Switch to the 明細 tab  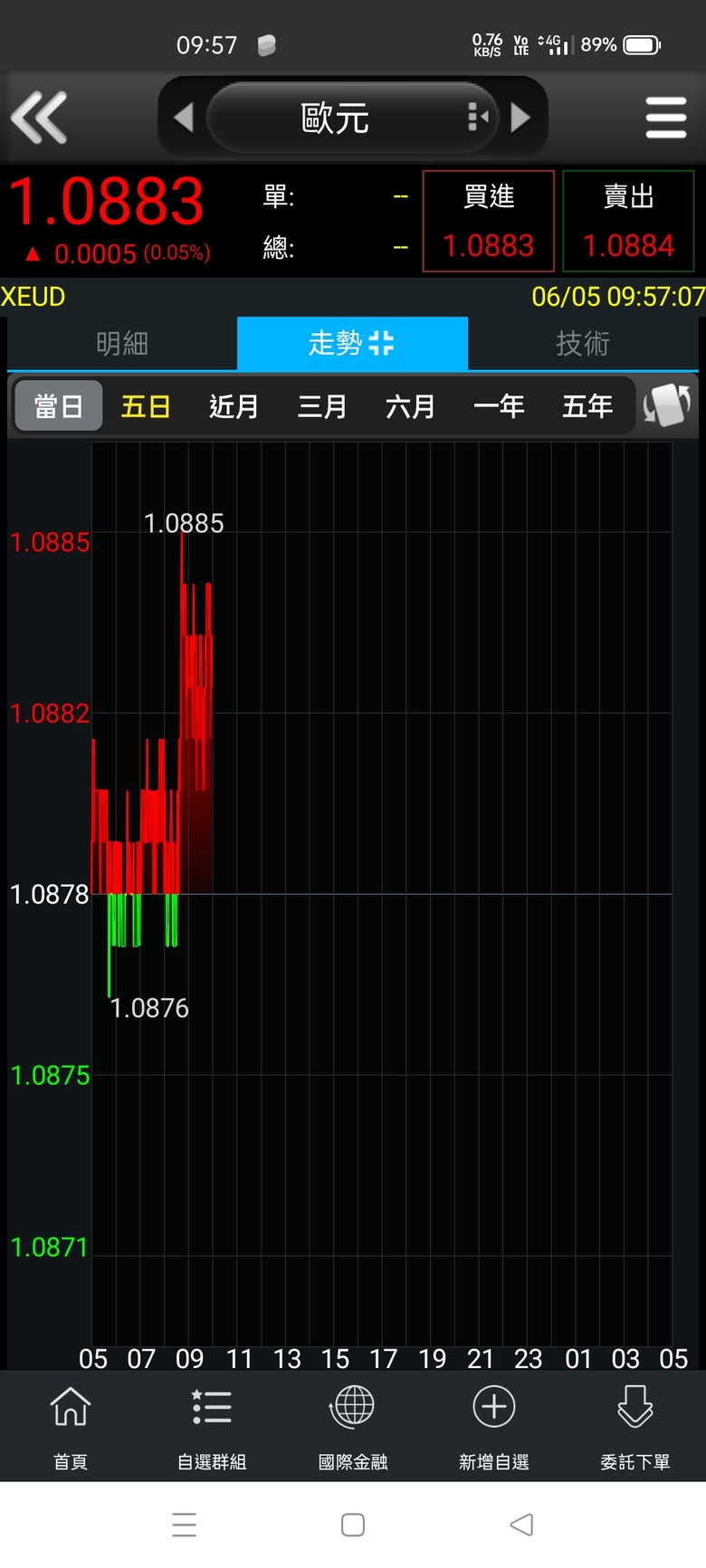[122, 343]
